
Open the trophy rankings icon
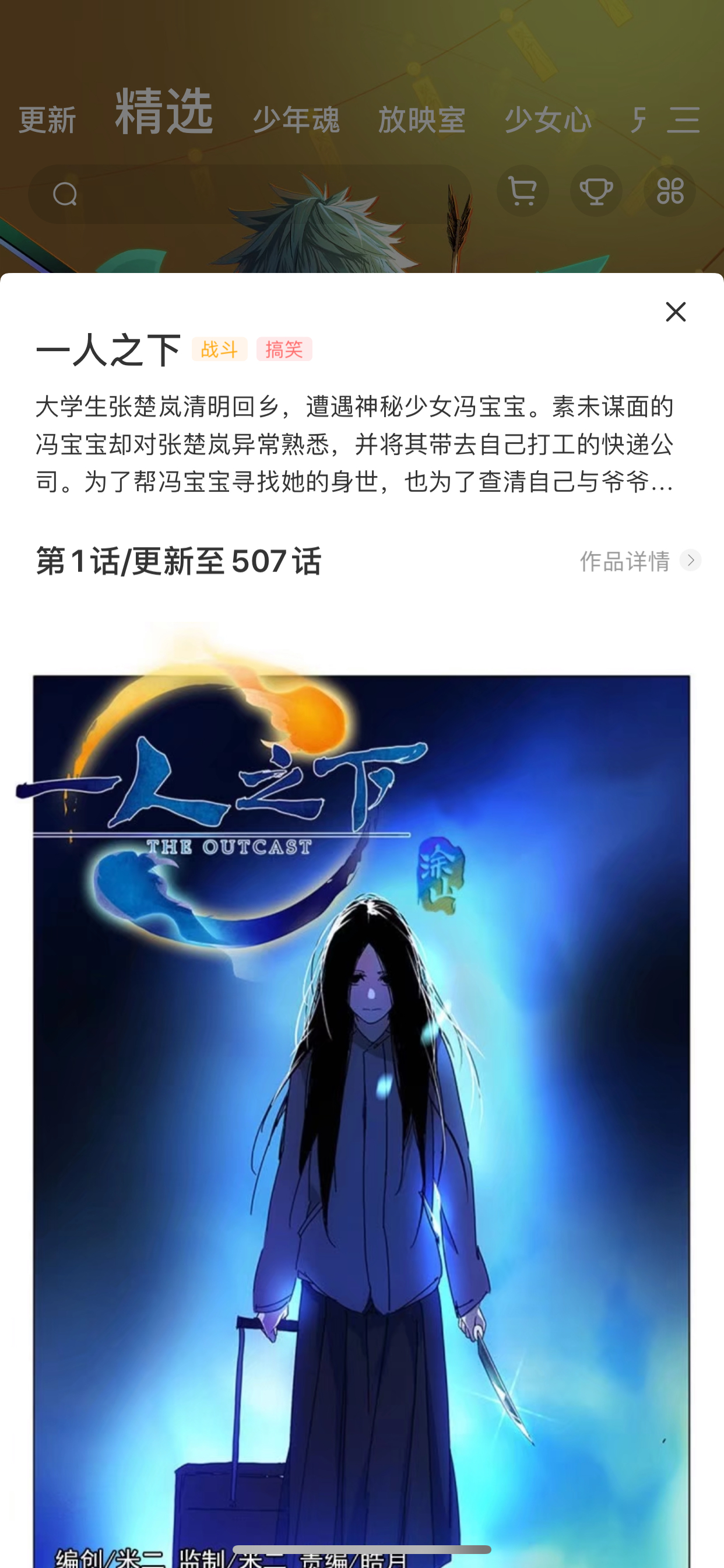pyautogui.click(x=596, y=191)
